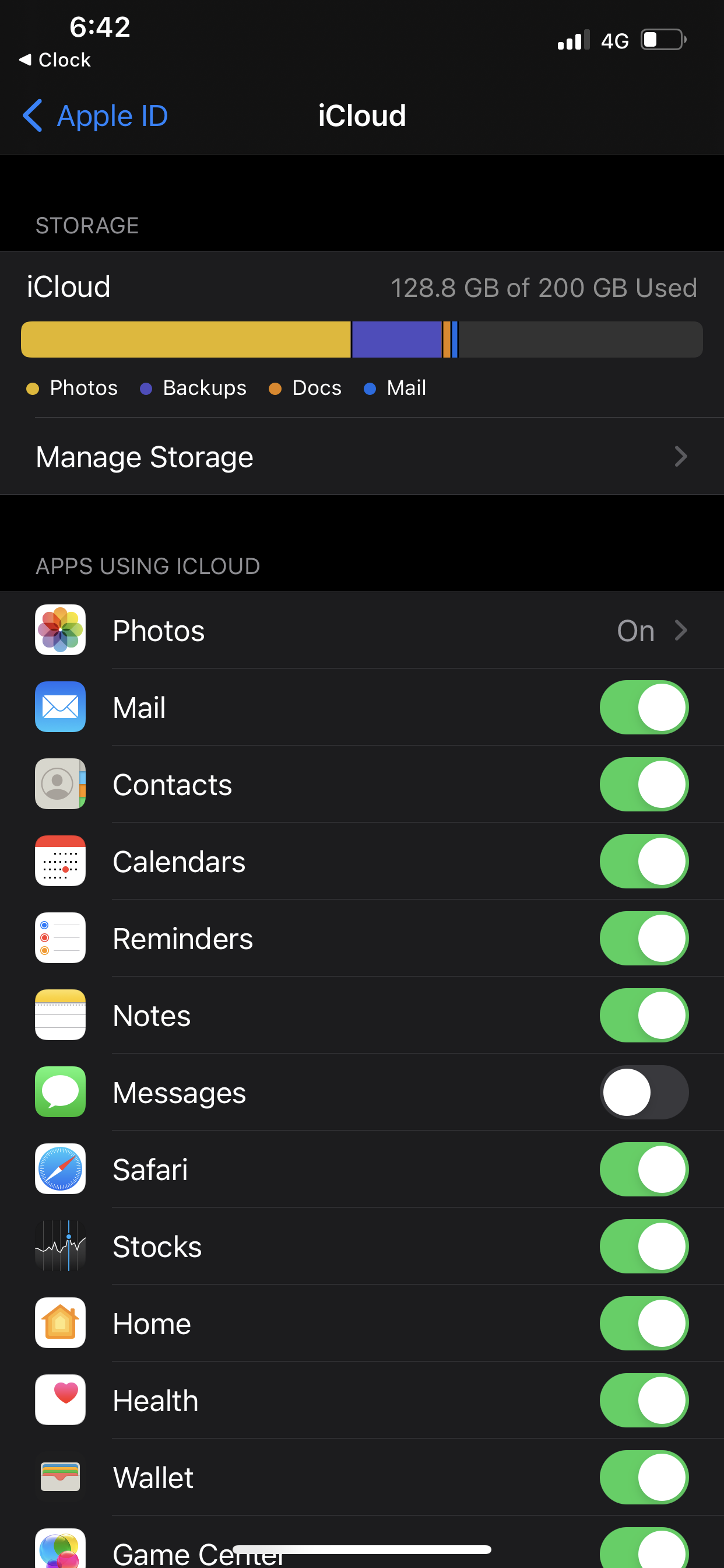
Task: Turn off Safari syncing
Action: click(x=643, y=1170)
